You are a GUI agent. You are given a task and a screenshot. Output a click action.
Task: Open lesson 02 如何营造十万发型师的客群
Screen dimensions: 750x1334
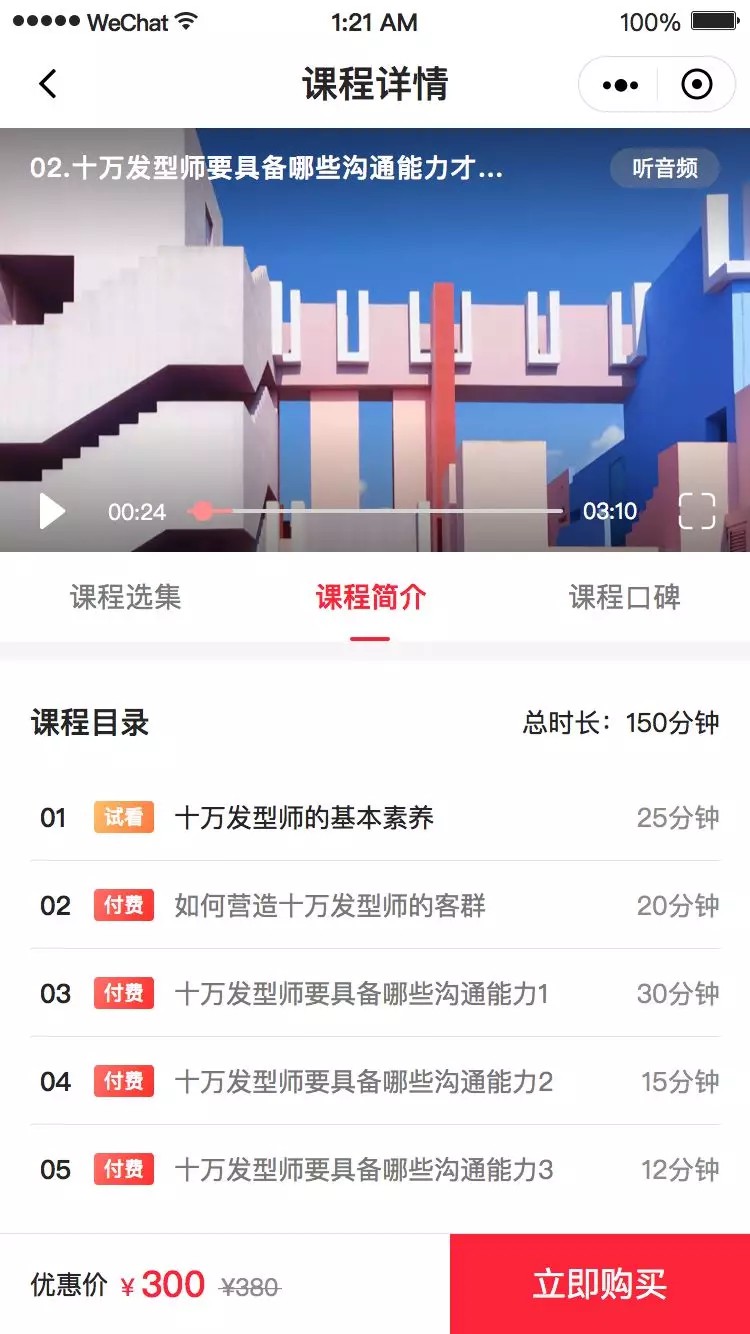375,906
